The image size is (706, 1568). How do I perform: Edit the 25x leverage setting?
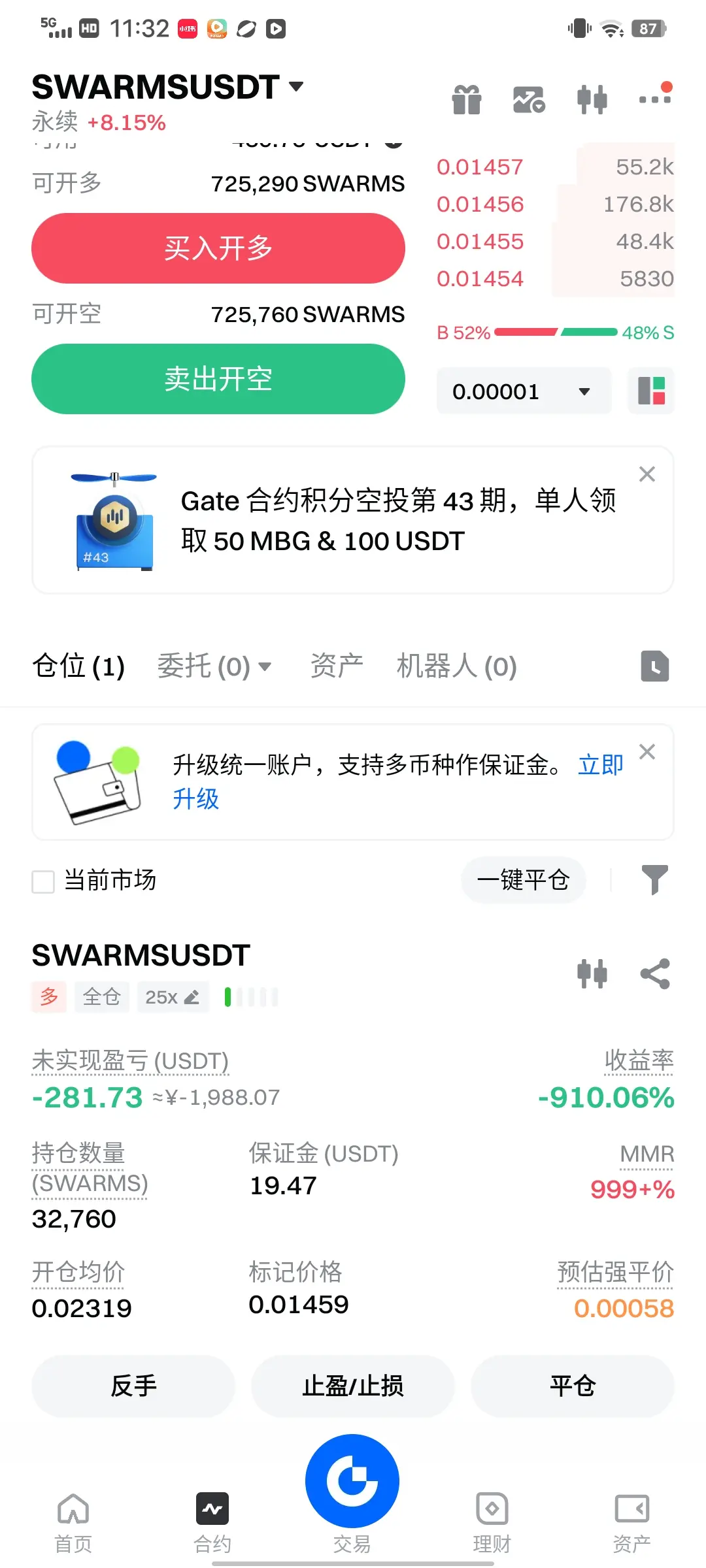173,997
